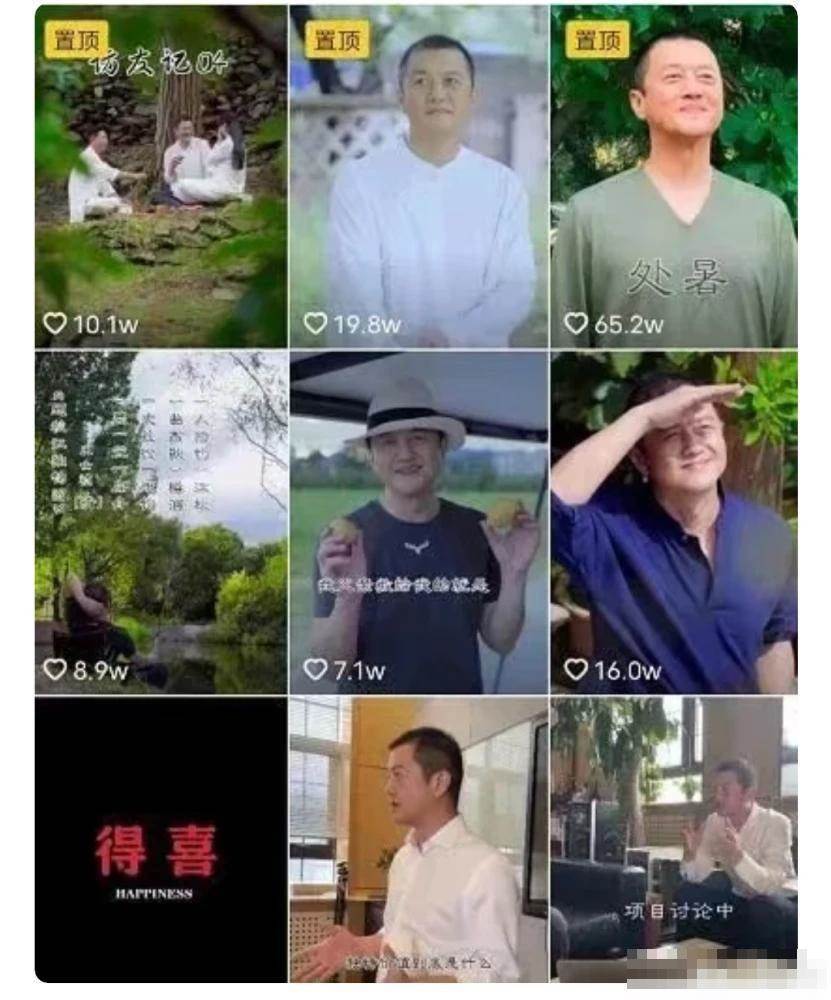Viewport: 831px width, 1000px height.
Task: Open the blue shirt video with 16.0w likes
Action: (674, 521)
